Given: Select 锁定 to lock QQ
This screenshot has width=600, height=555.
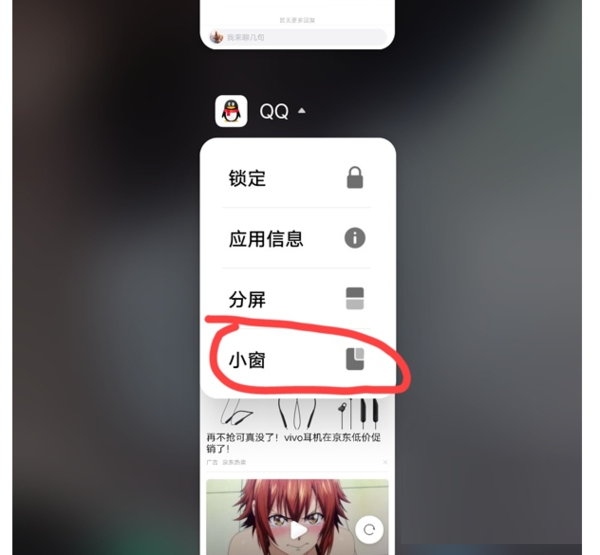Looking at the screenshot, I should click(x=297, y=178).
